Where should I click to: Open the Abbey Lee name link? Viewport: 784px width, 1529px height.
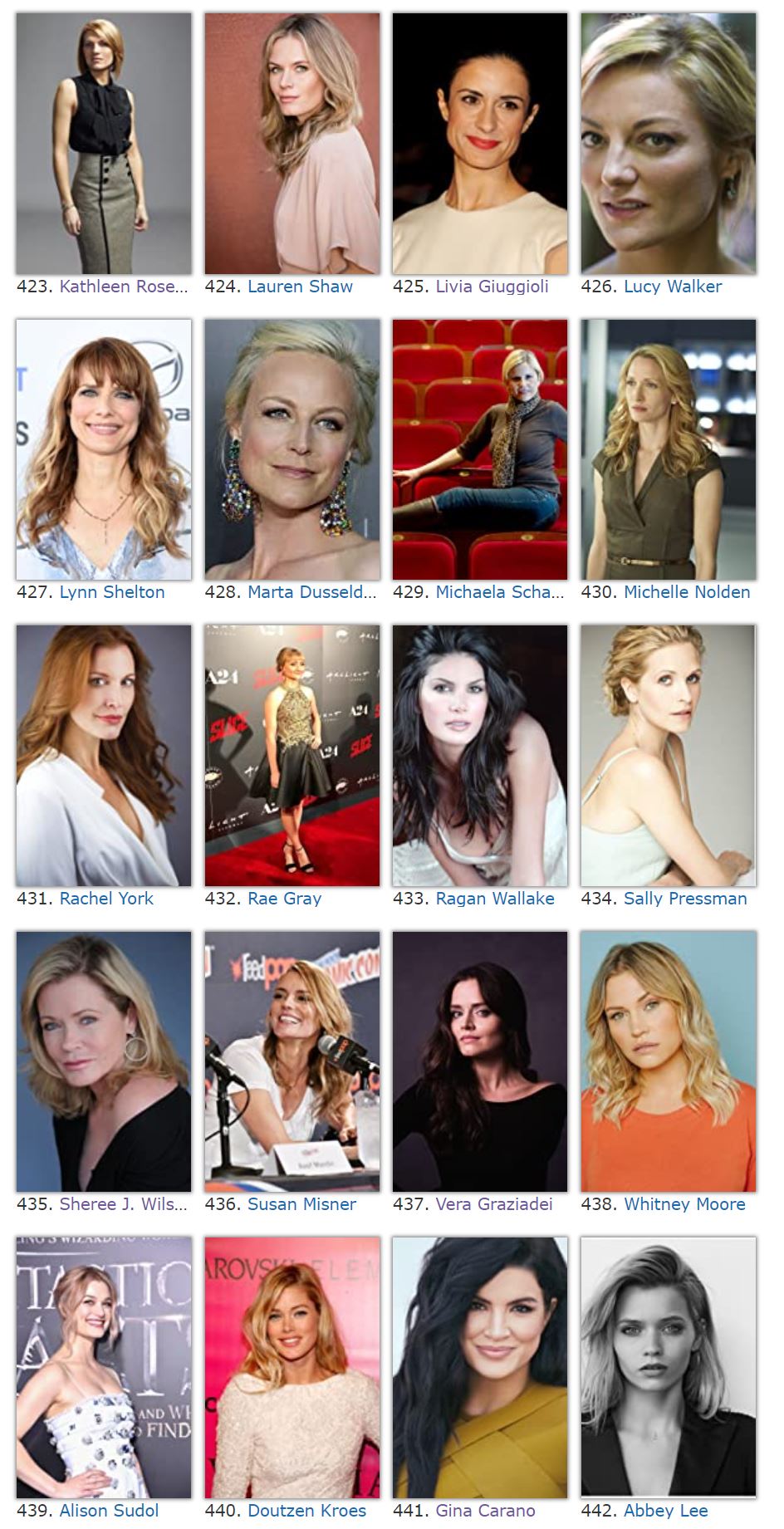pos(665,1511)
